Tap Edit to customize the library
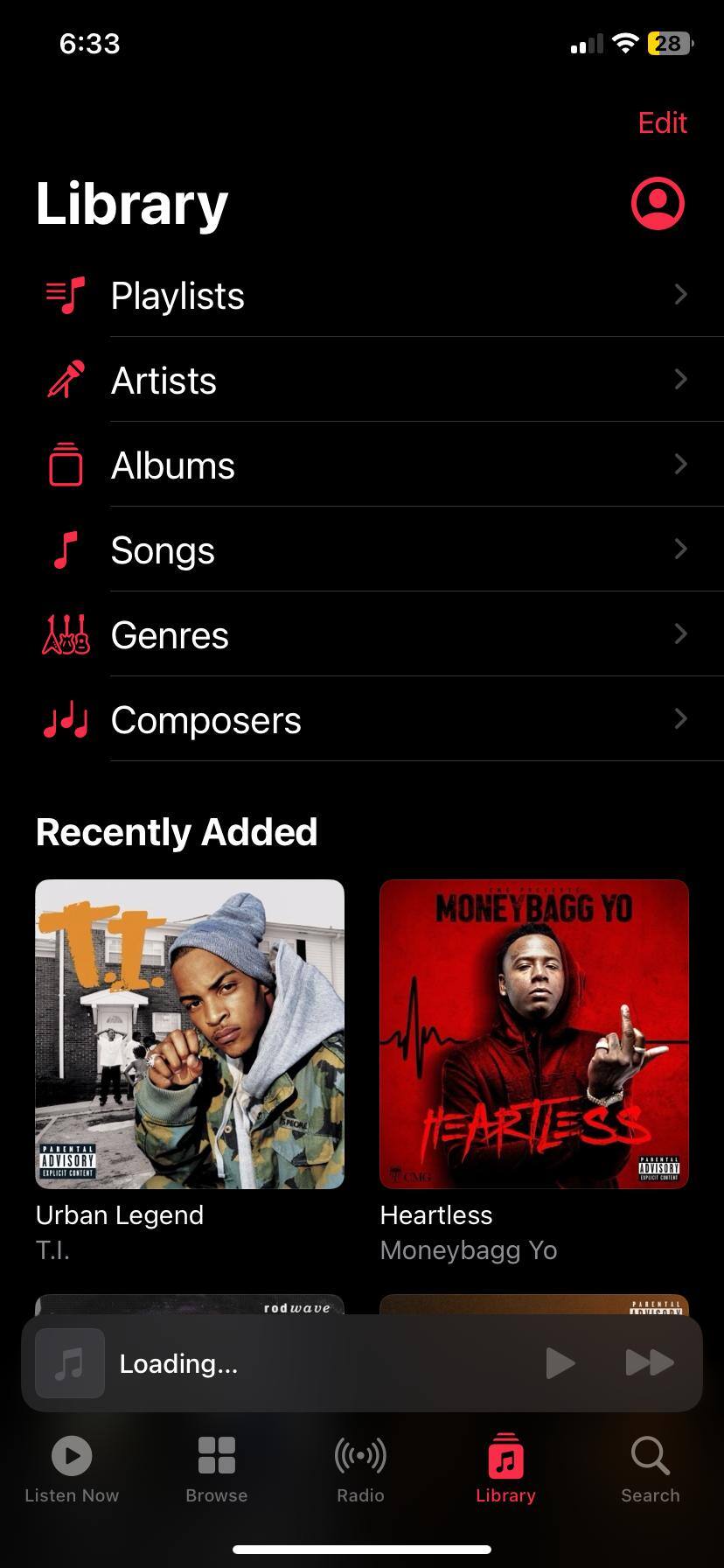This screenshot has width=724, height=1568. click(662, 123)
